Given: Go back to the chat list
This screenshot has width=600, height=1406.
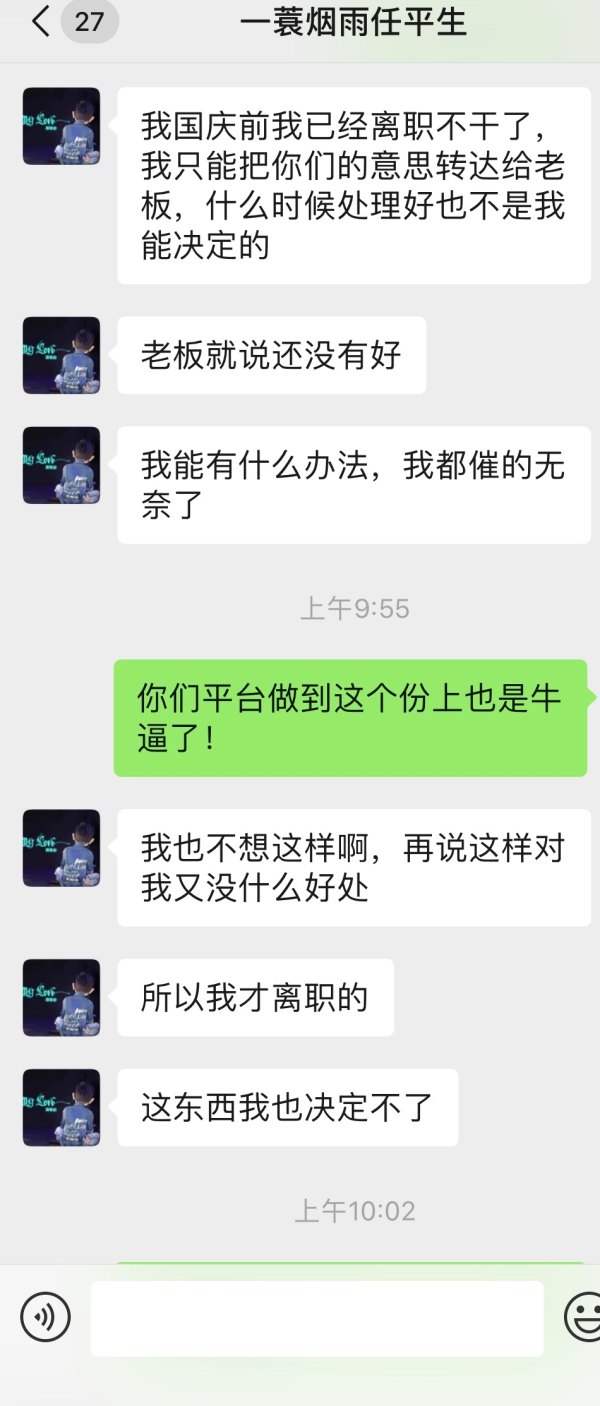Looking at the screenshot, I should point(40,22).
